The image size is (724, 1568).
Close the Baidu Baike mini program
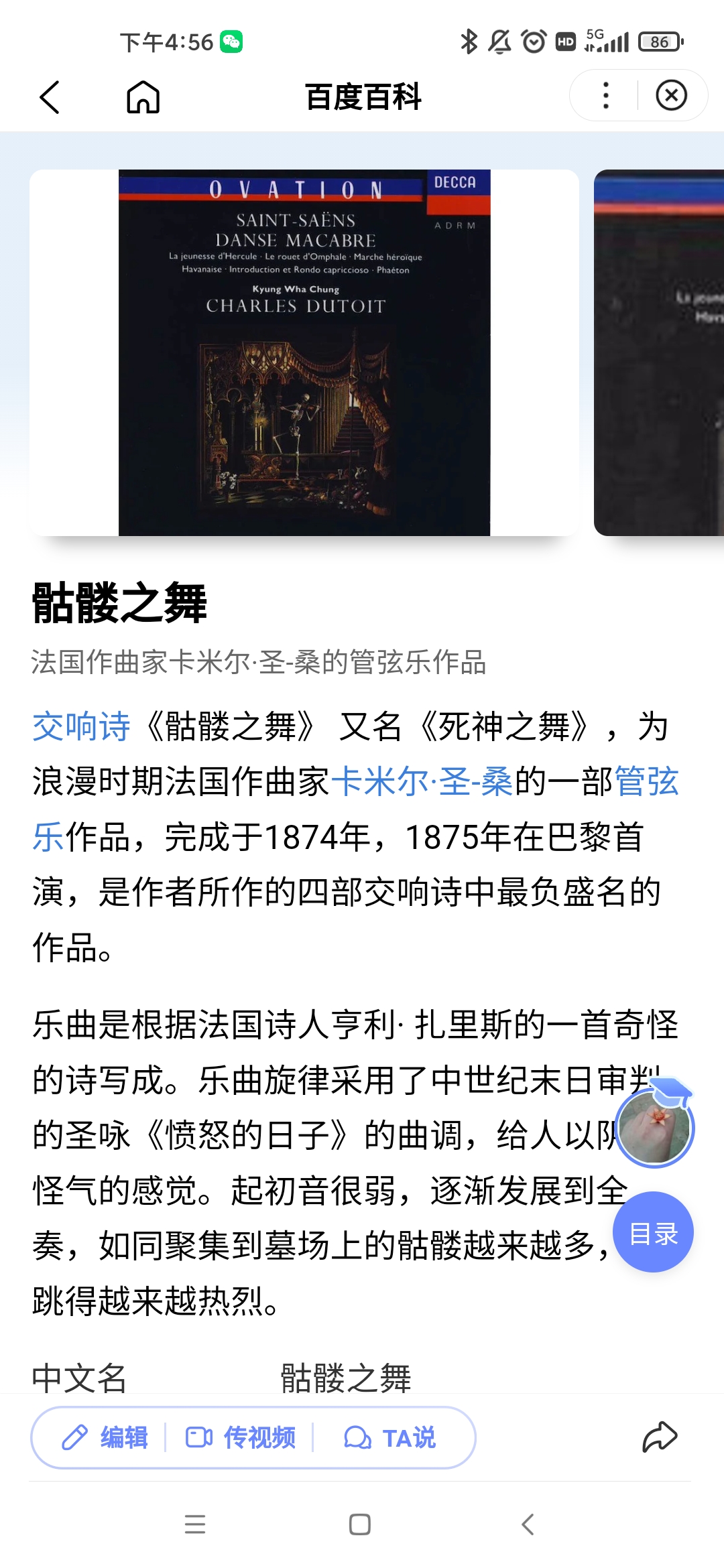pos(671,96)
